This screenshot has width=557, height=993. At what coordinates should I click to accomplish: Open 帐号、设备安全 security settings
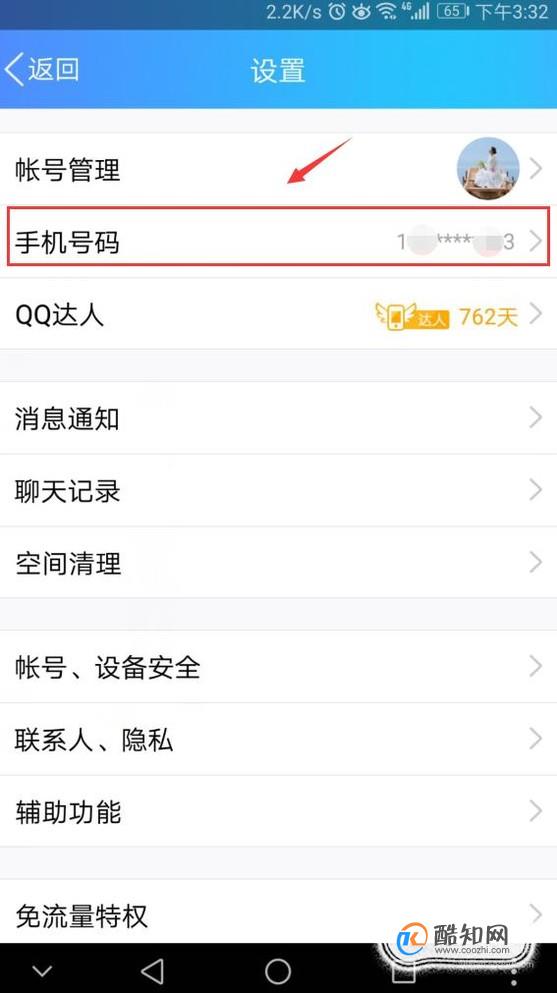(x=278, y=667)
